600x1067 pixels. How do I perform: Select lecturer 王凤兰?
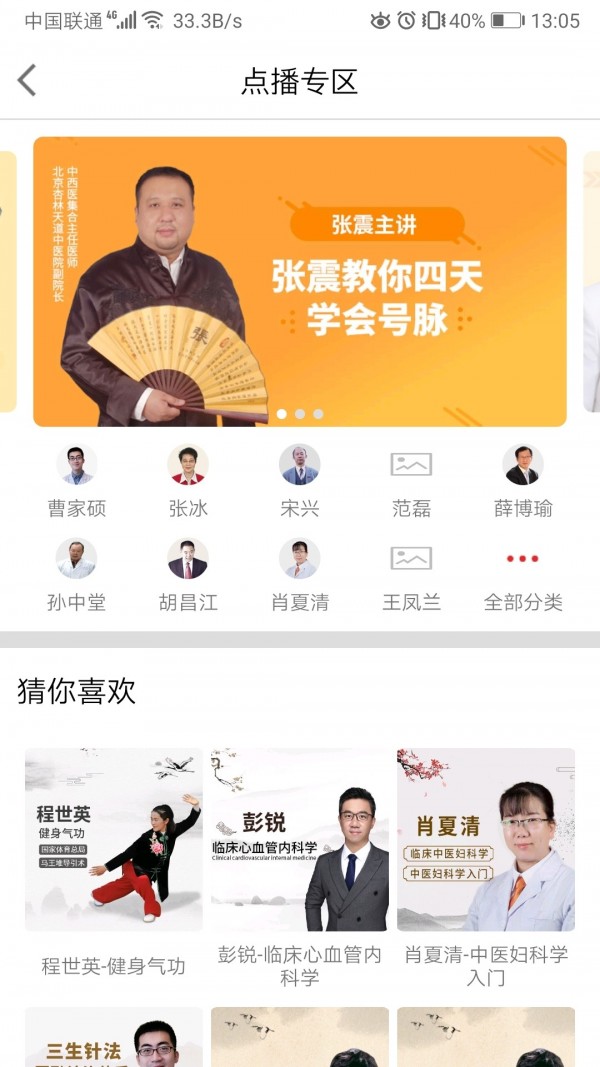(x=411, y=575)
